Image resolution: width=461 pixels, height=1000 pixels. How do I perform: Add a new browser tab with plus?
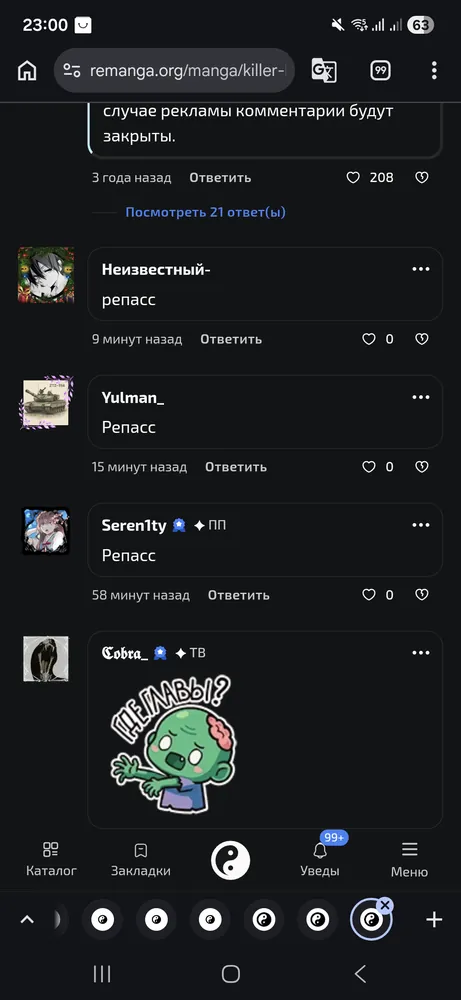(434, 920)
